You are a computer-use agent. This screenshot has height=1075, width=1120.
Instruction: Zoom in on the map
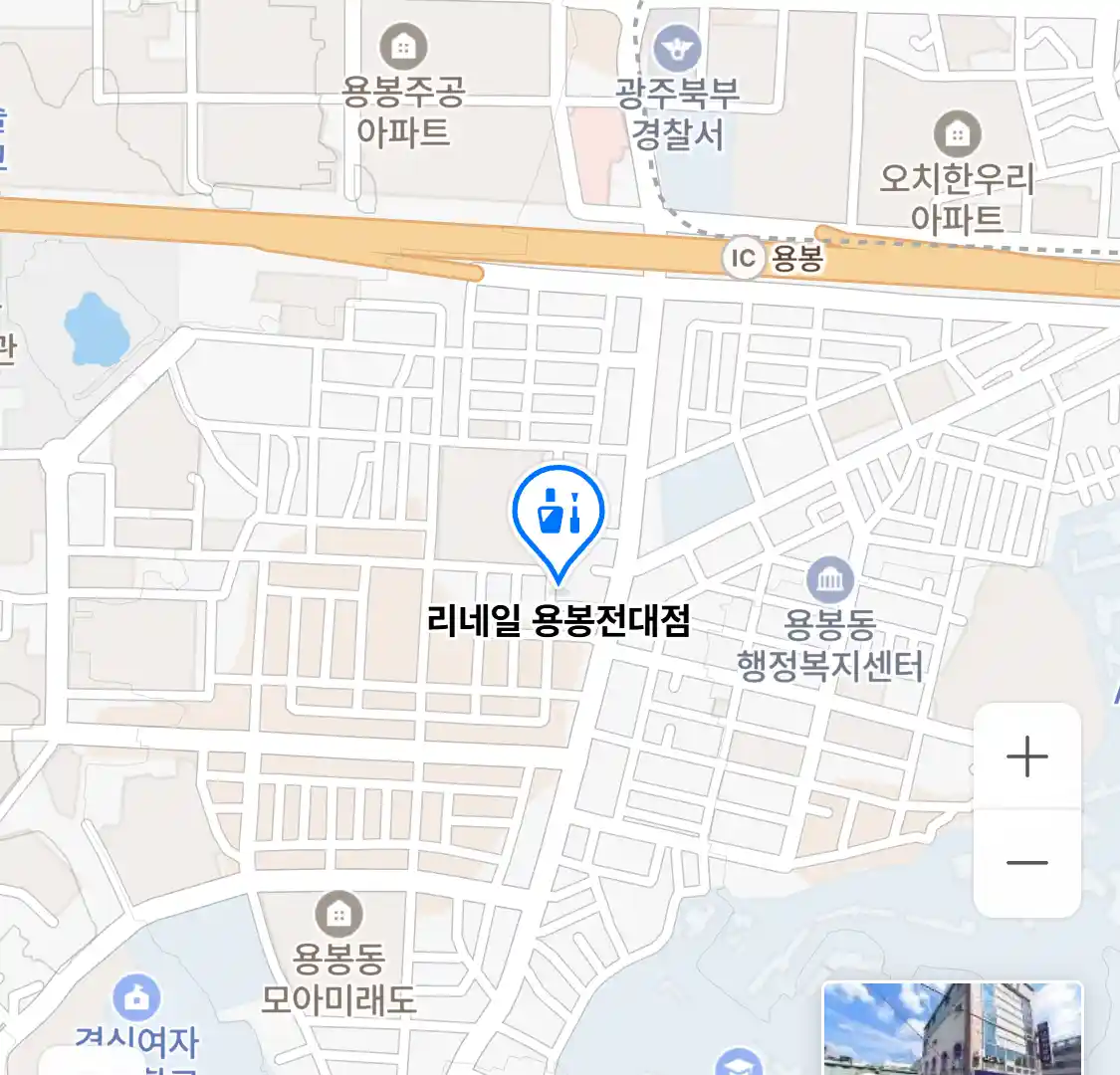(x=1026, y=757)
